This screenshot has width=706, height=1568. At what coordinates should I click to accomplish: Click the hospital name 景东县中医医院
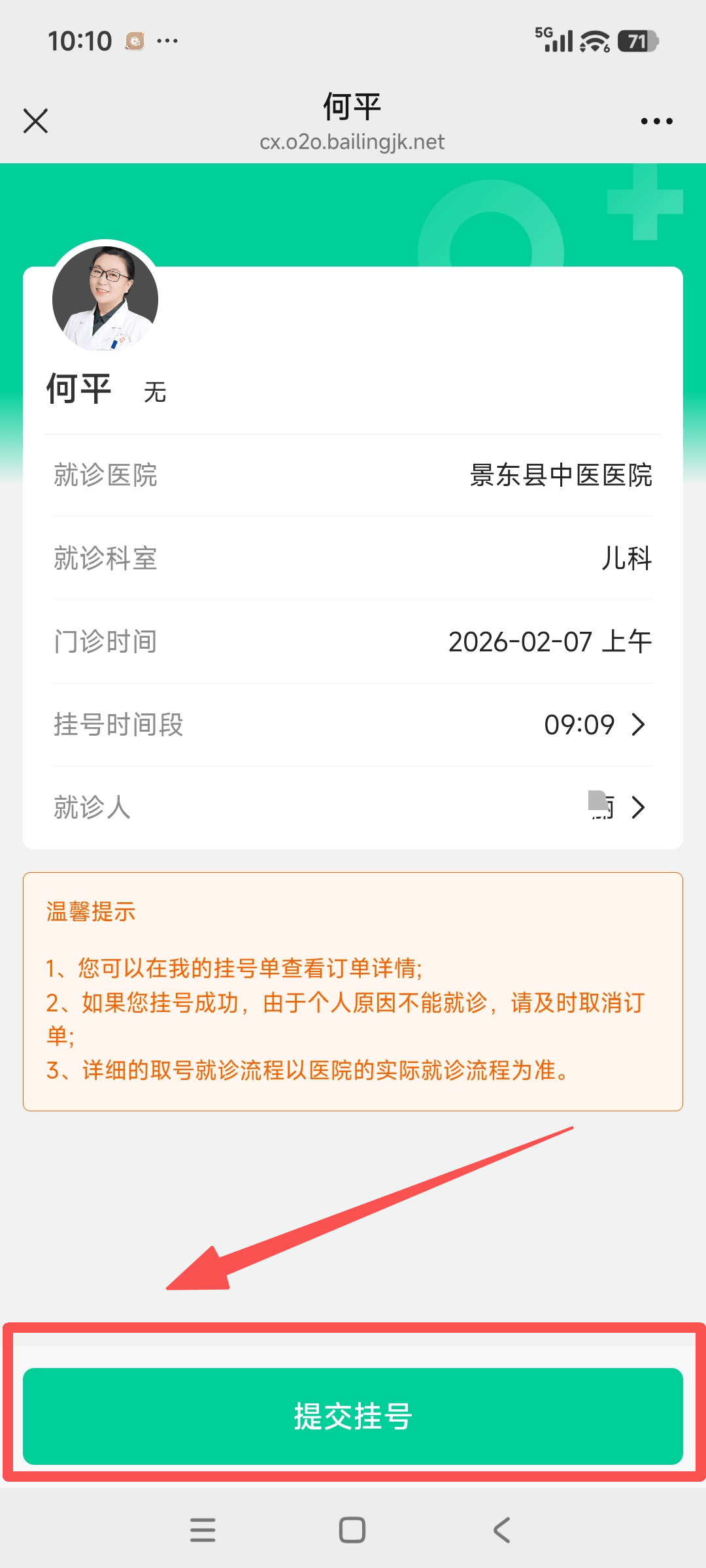(x=561, y=476)
